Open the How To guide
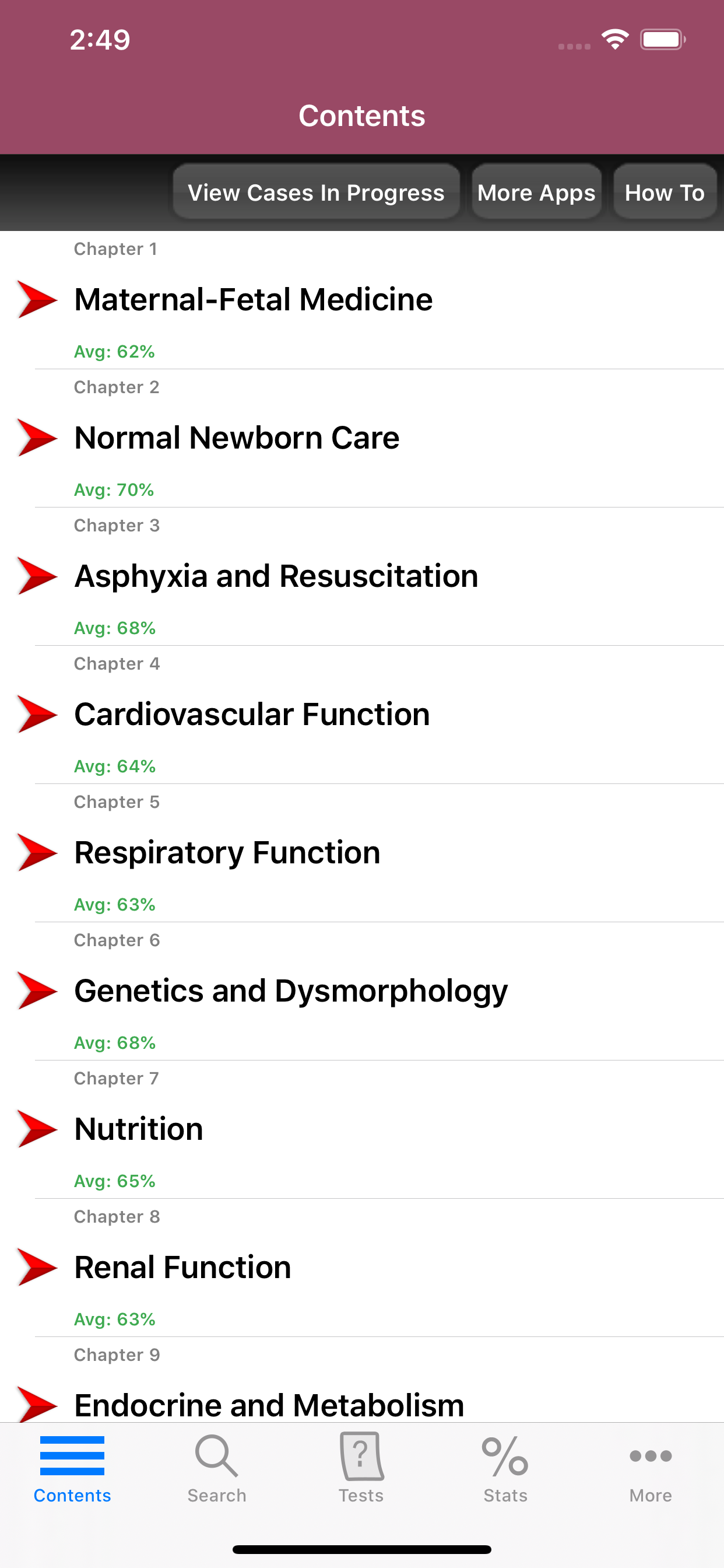The width and height of the screenshot is (724, 1568). click(665, 192)
